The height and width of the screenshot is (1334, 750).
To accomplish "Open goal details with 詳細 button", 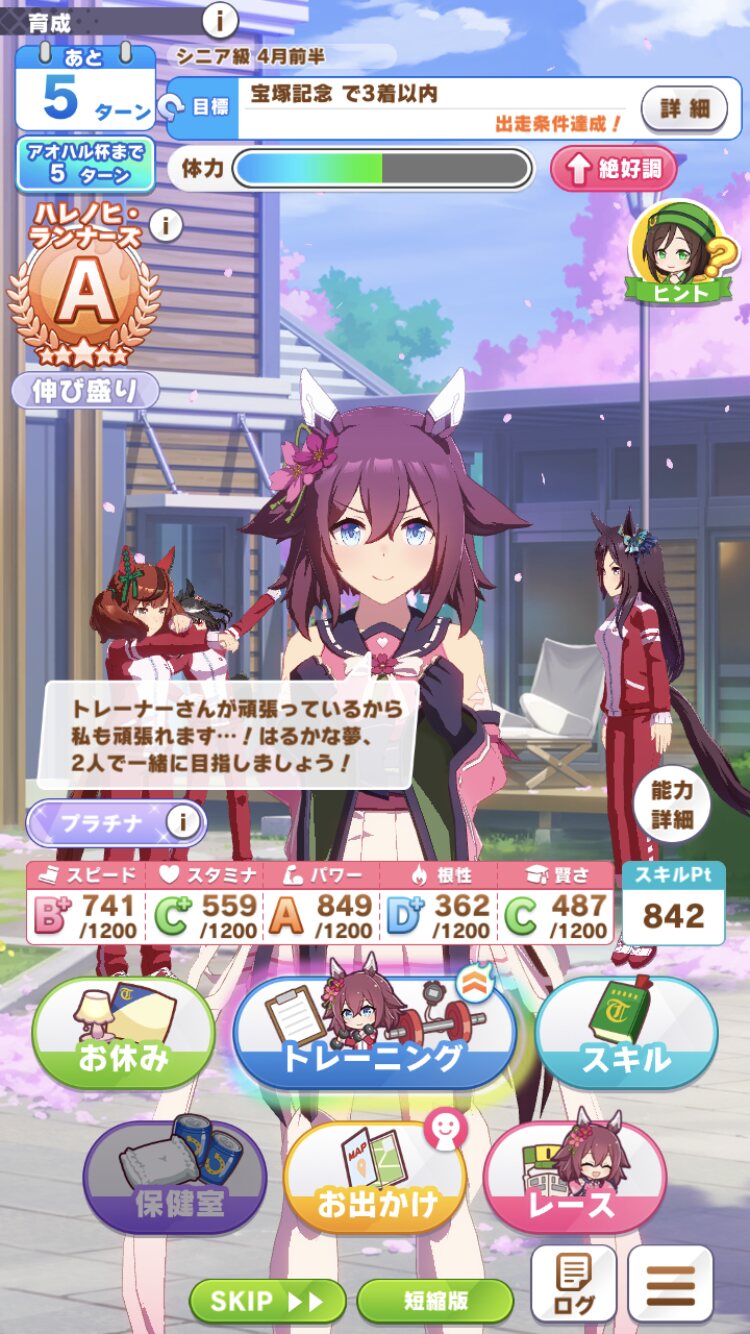I will 683,108.
